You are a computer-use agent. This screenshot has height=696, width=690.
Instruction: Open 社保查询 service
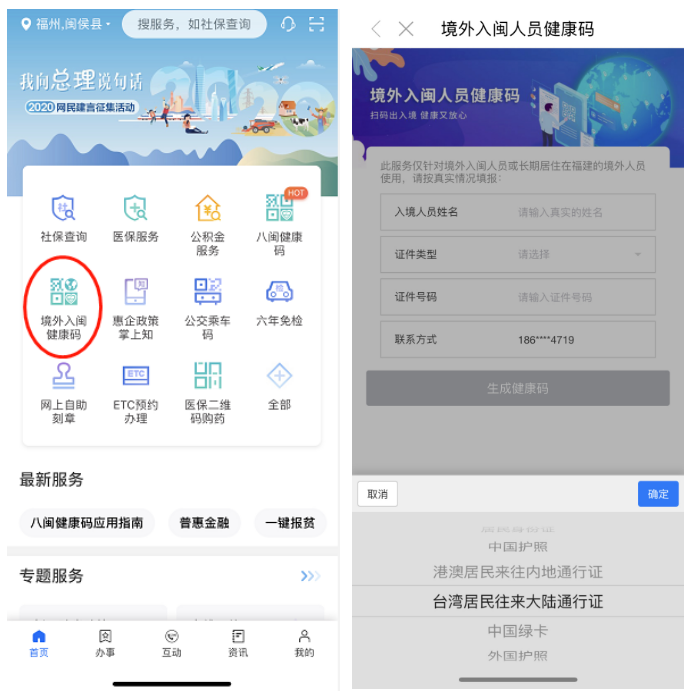point(63,219)
